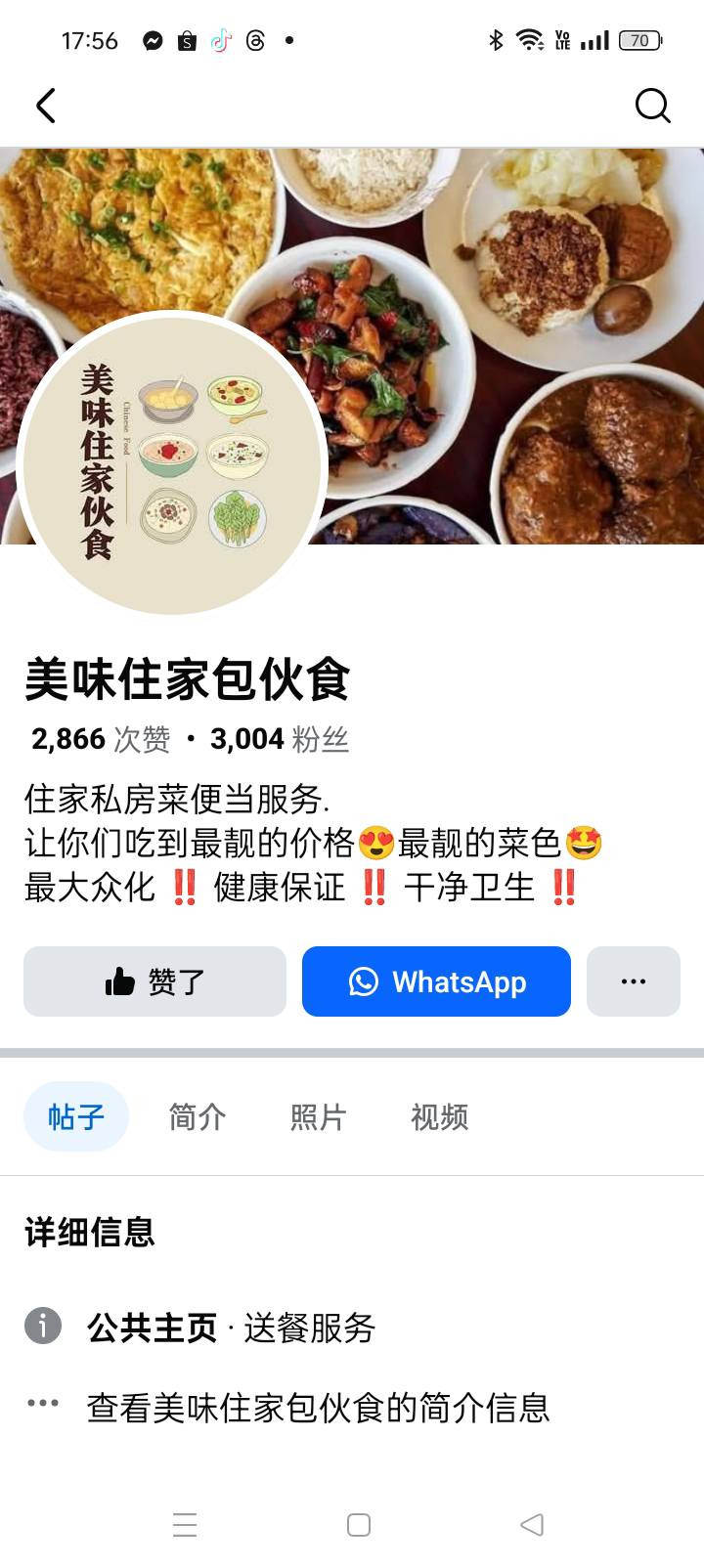This screenshot has height=1568, width=704.
Task: Tap the system back triangle button
Action: pos(532,1525)
